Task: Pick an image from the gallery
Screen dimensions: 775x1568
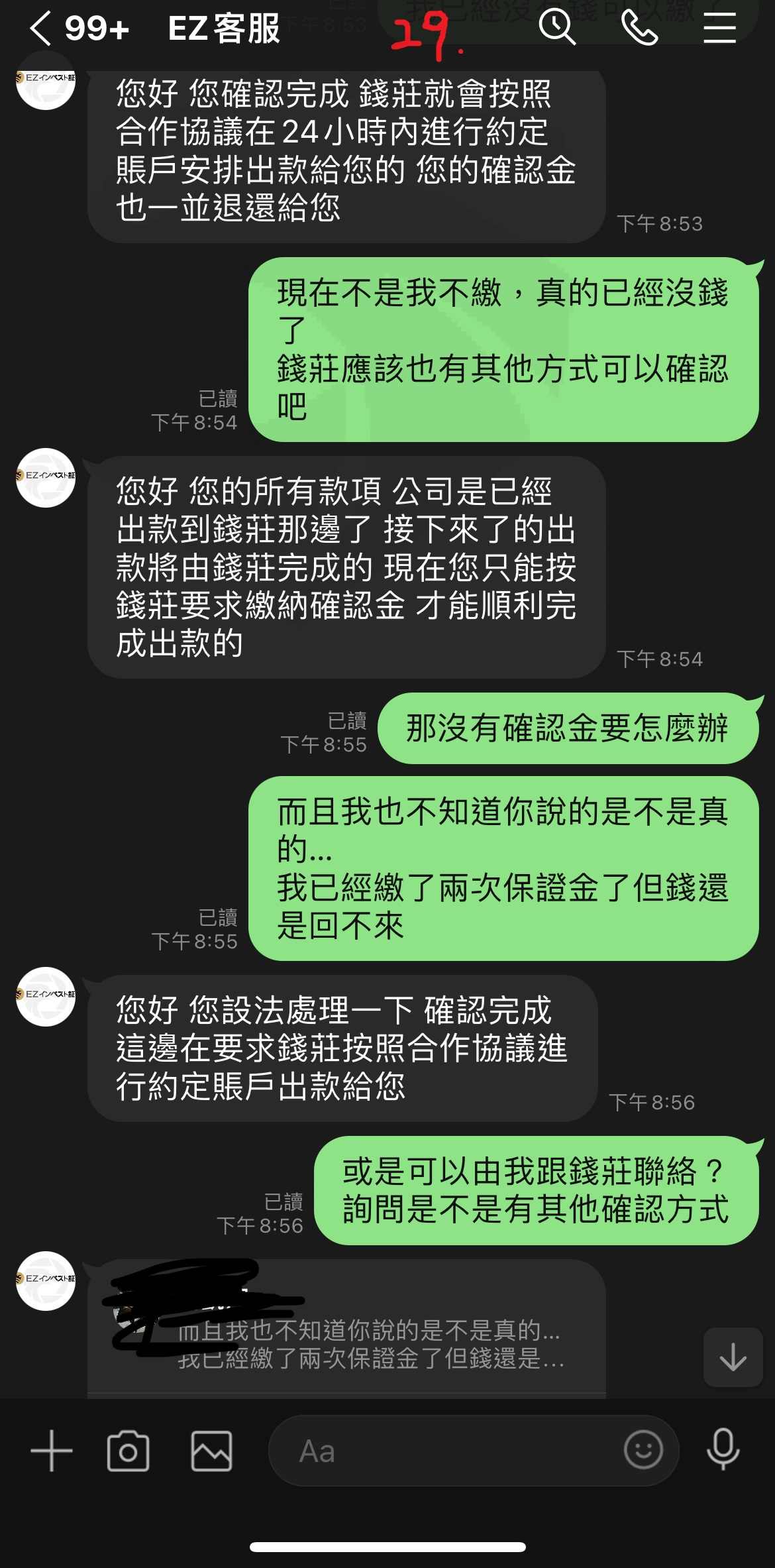Action: tap(211, 1451)
